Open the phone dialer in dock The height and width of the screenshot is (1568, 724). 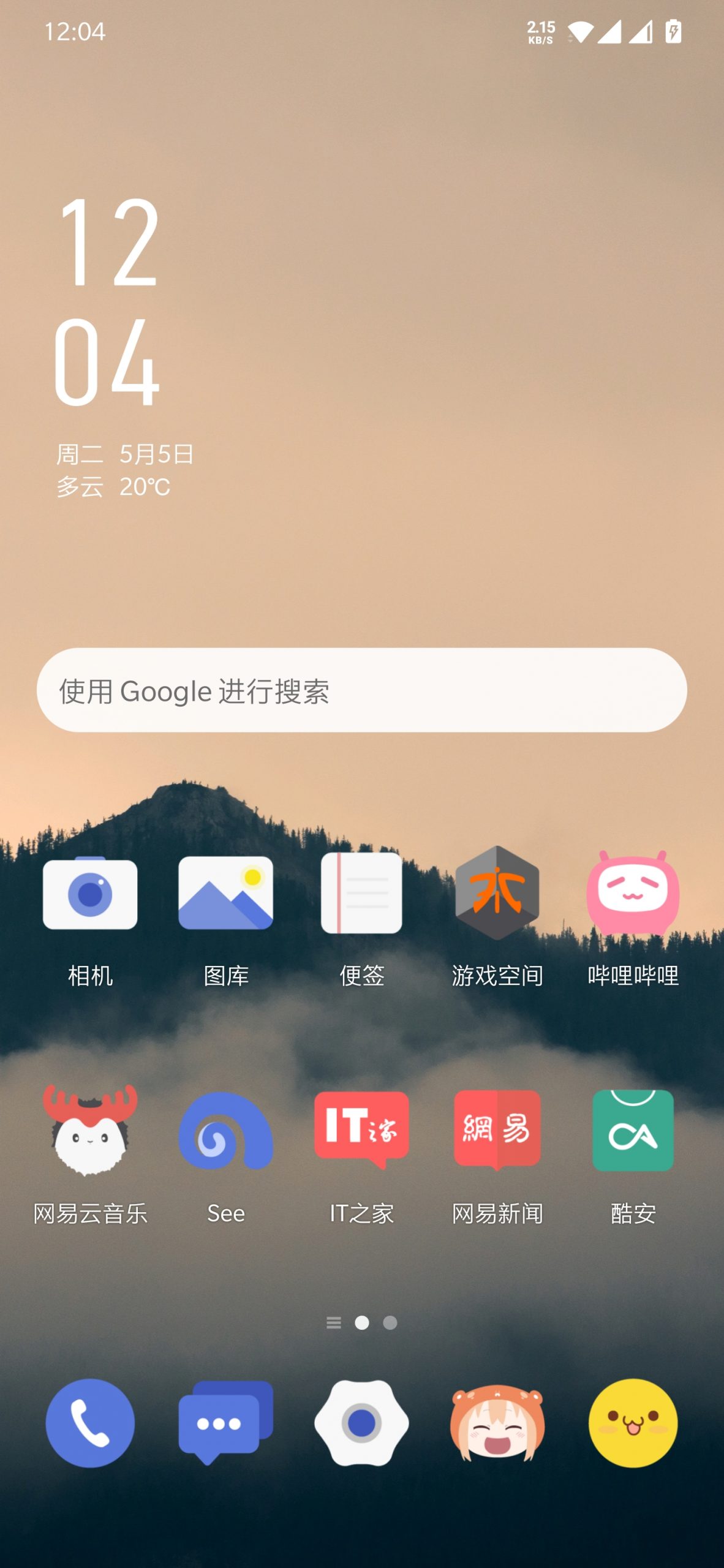tap(90, 1423)
